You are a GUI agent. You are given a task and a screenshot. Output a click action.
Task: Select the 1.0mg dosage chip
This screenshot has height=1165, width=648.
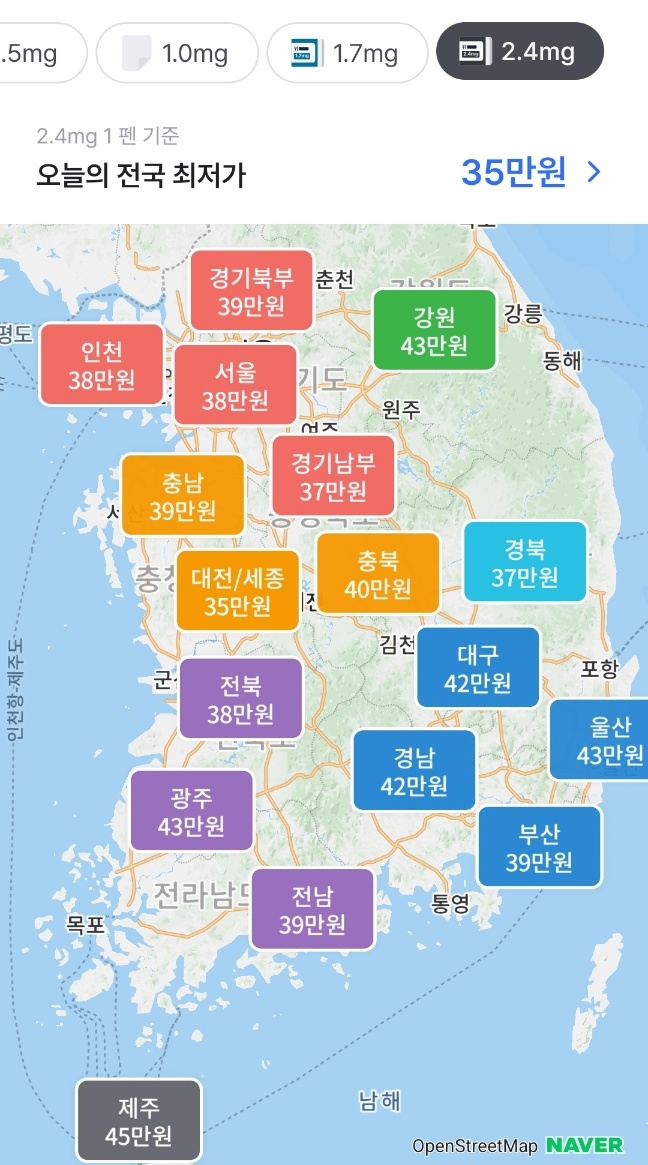point(177,52)
